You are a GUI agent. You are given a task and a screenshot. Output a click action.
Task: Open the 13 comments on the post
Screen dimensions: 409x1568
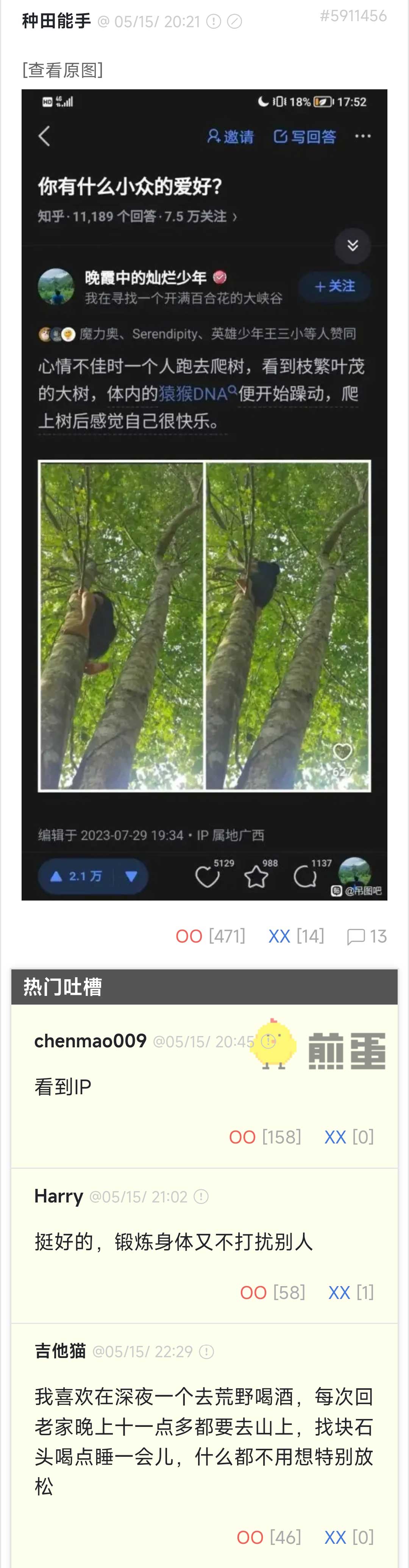click(x=367, y=936)
